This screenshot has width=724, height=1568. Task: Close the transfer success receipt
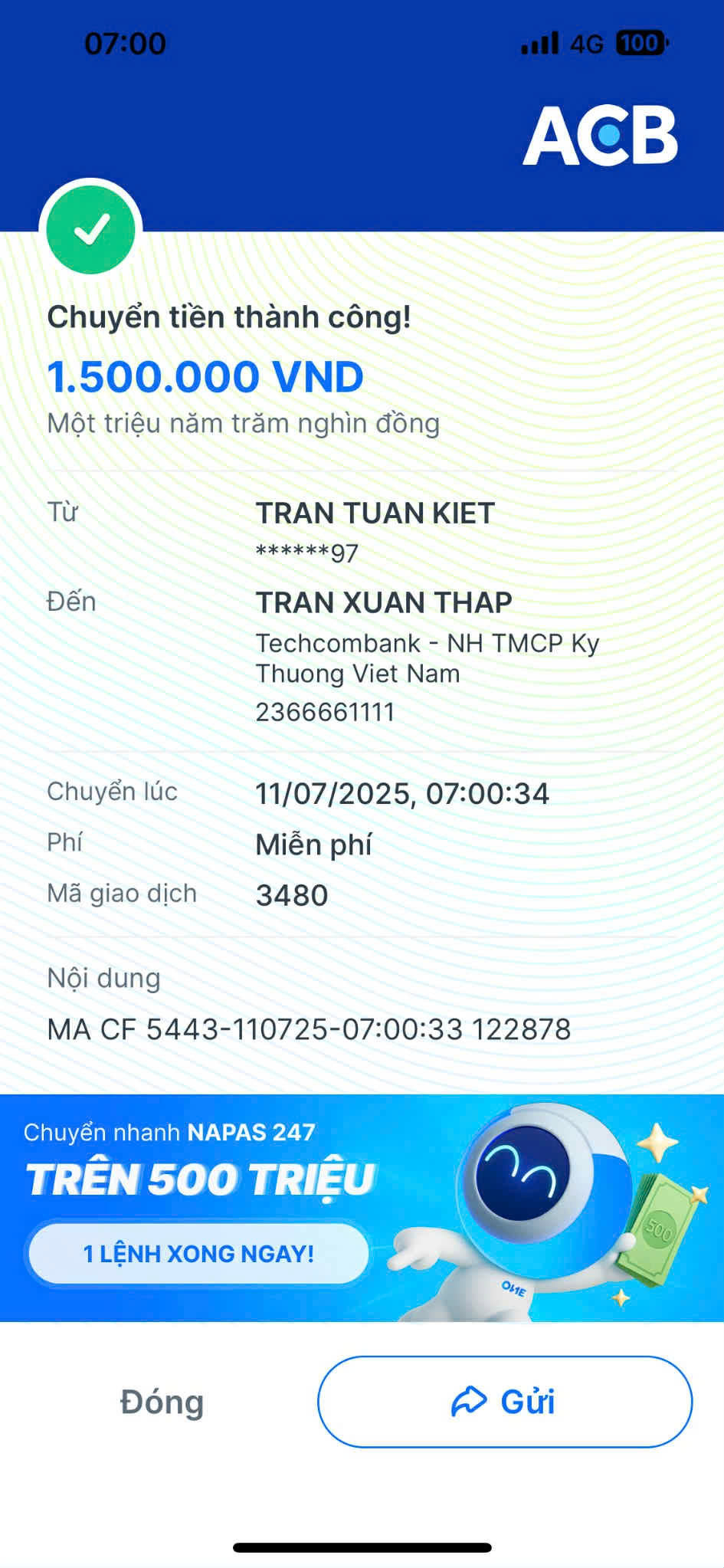pyautogui.click(x=162, y=1402)
